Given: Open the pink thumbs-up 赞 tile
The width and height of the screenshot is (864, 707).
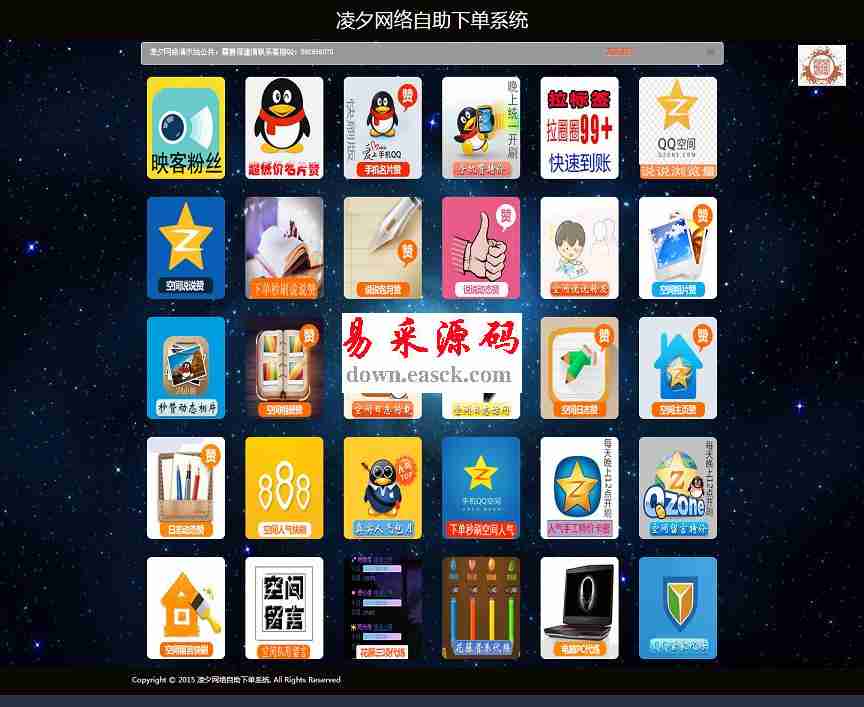Looking at the screenshot, I should click(481, 248).
